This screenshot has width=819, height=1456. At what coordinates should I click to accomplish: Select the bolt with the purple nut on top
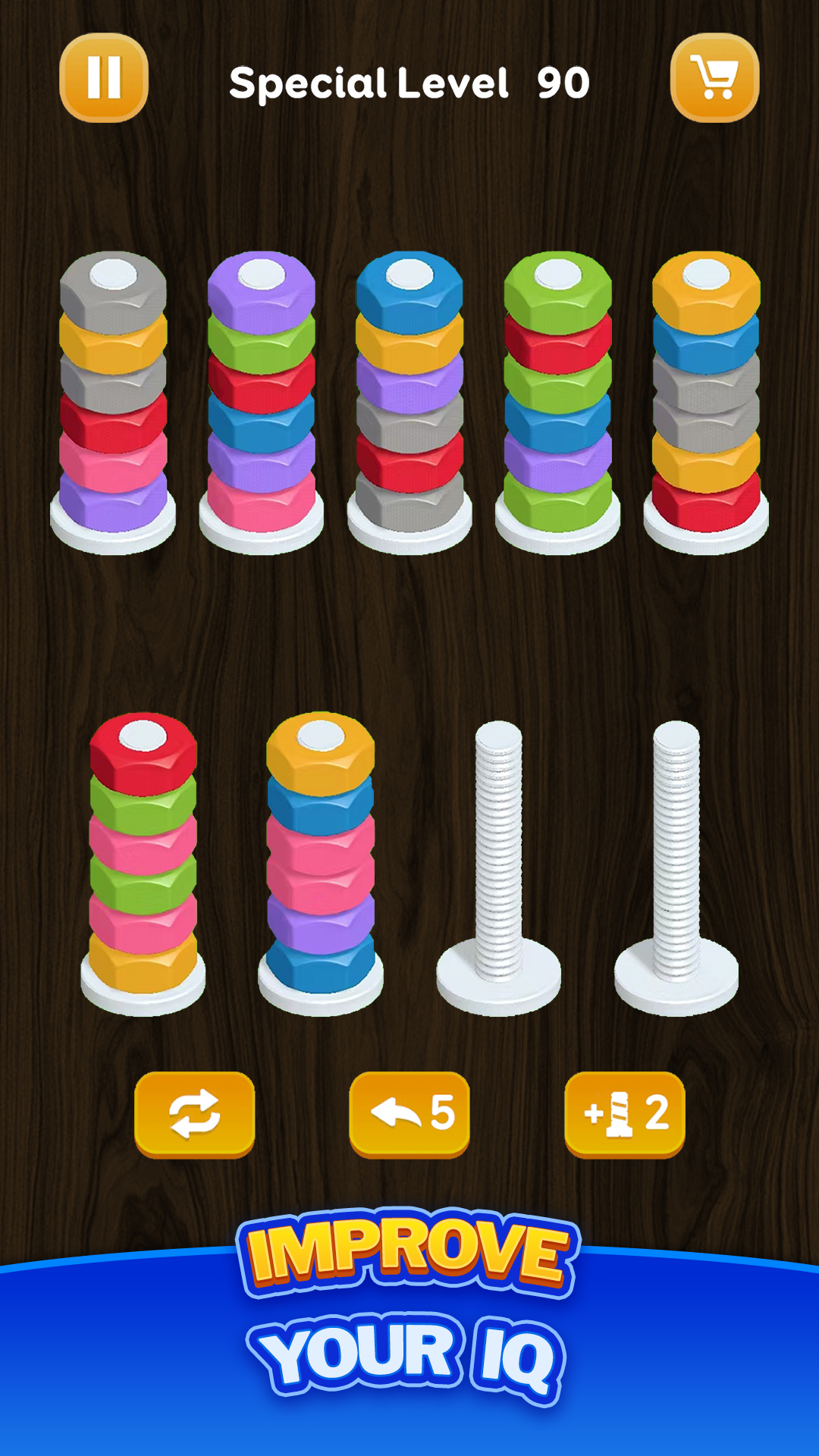[x=262, y=394]
